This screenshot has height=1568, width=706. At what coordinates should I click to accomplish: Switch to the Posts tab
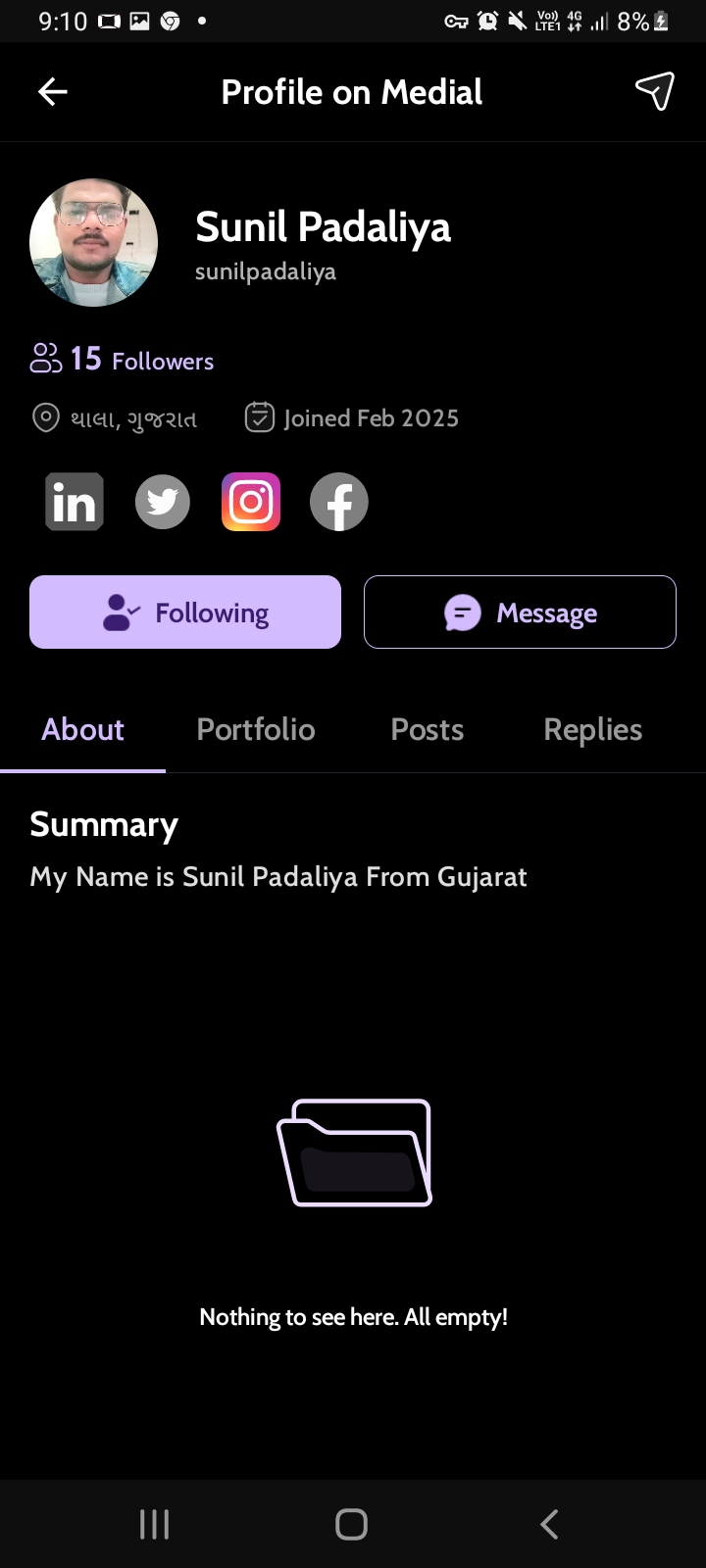point(427,730)
